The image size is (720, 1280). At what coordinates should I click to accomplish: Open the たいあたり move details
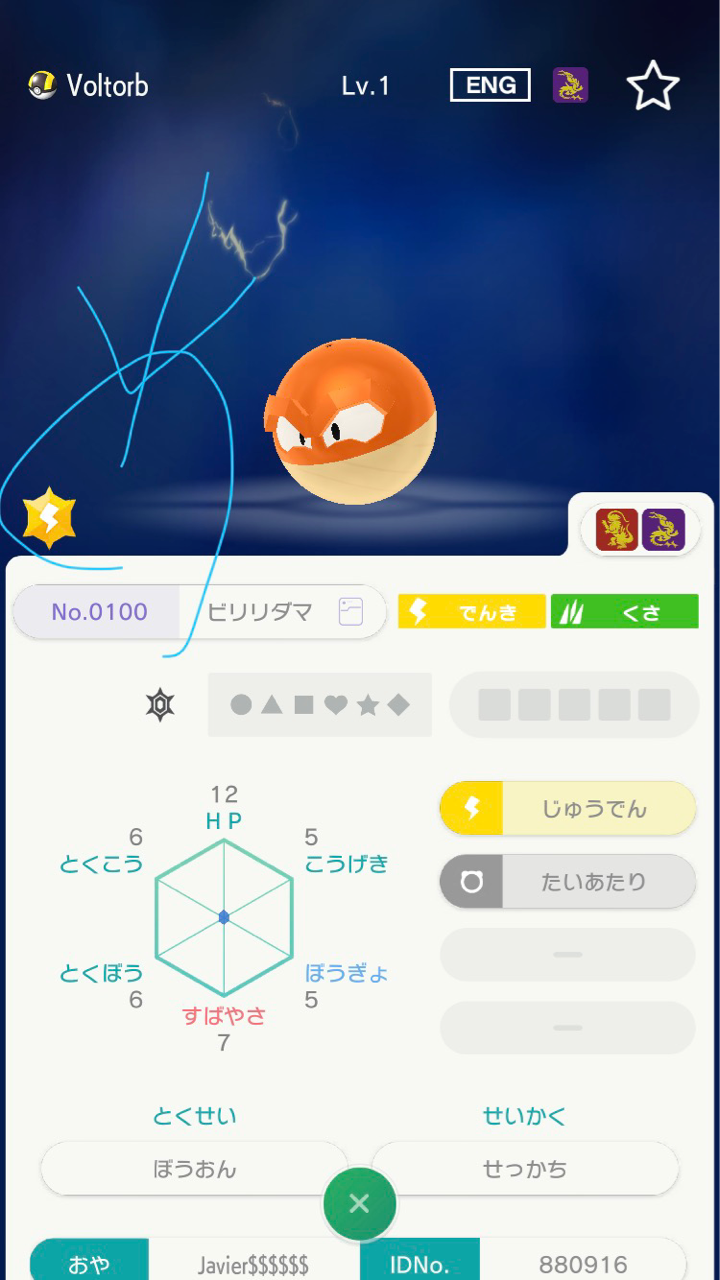point(567,881)
